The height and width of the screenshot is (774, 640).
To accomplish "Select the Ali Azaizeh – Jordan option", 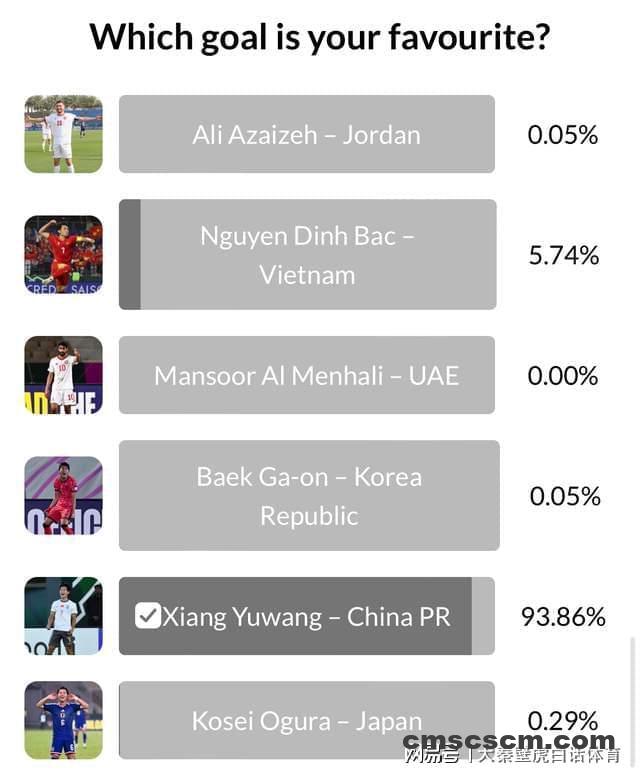I will pyautogui.click(x=306, y=134).
